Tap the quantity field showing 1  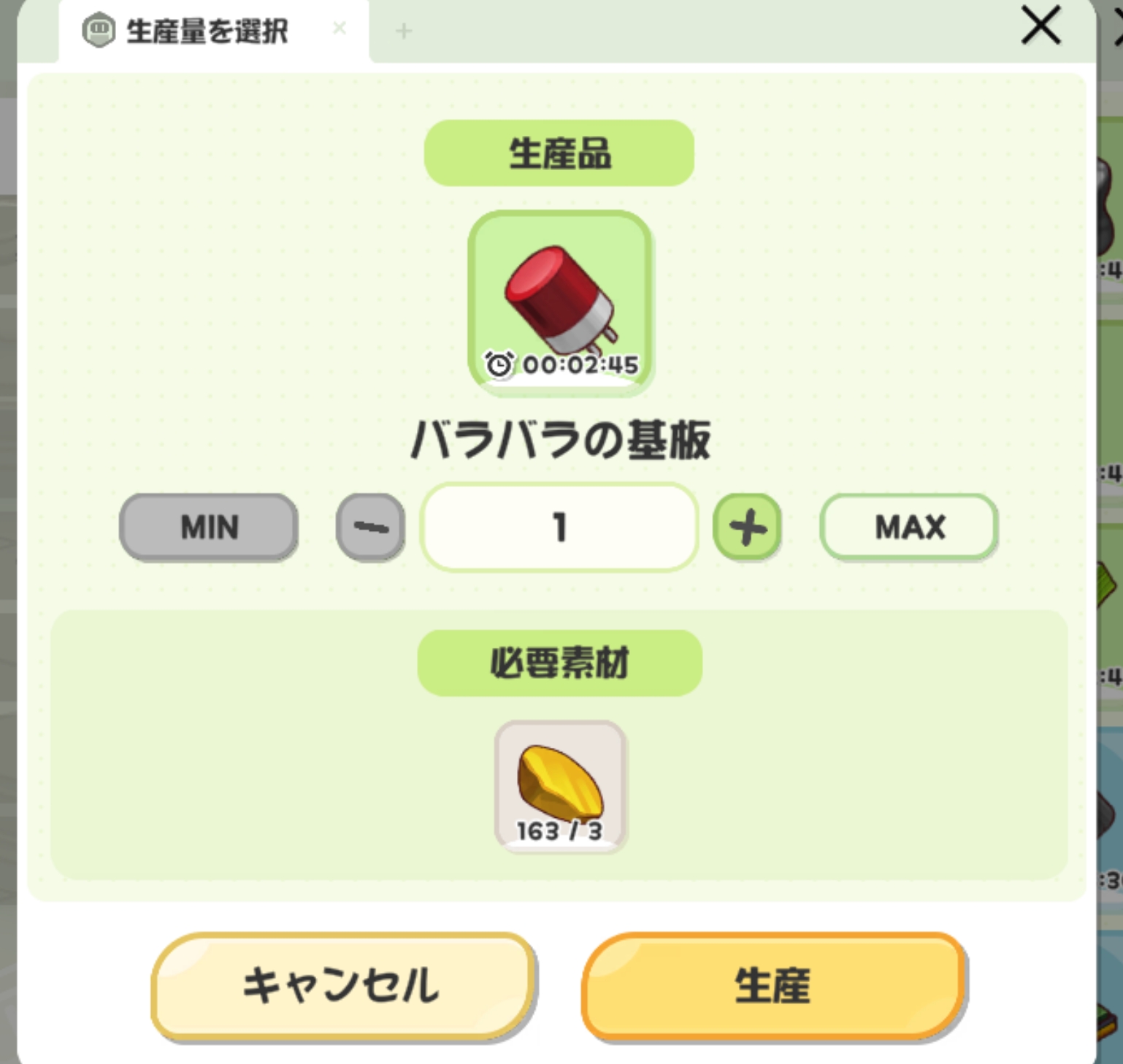click(x=559, y=527)
